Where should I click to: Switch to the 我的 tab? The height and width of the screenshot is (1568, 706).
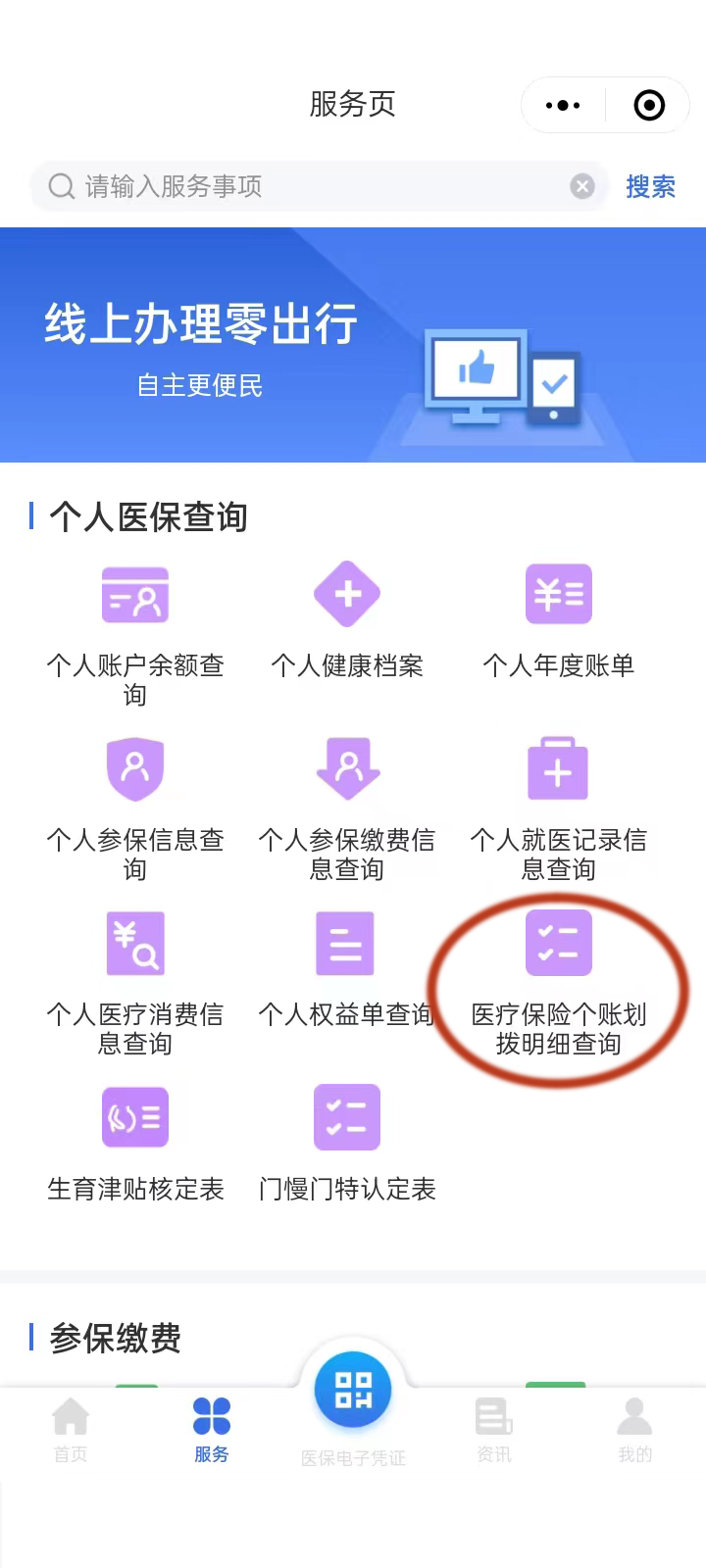634,1429
